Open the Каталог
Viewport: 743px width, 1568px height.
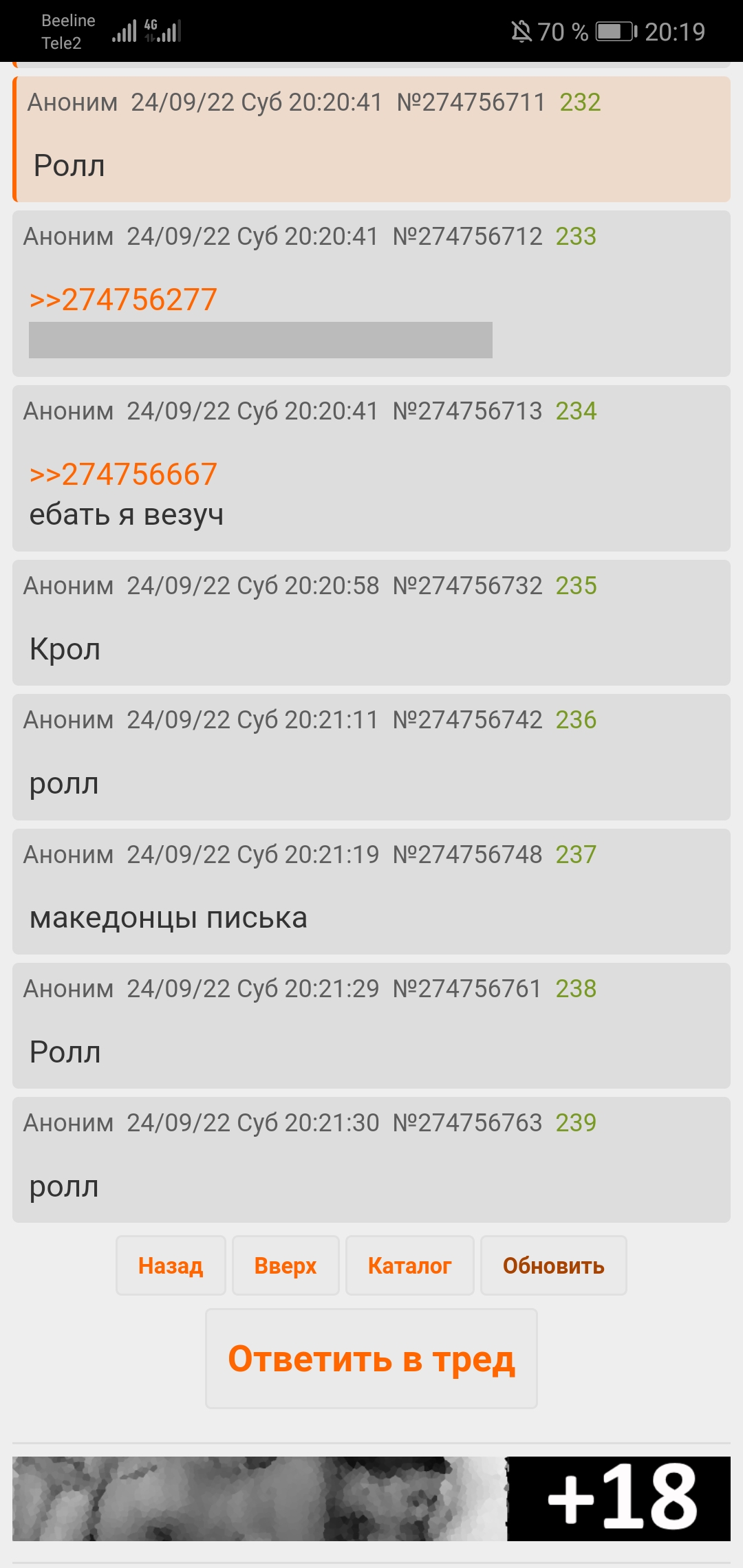tap(409, 1265)
